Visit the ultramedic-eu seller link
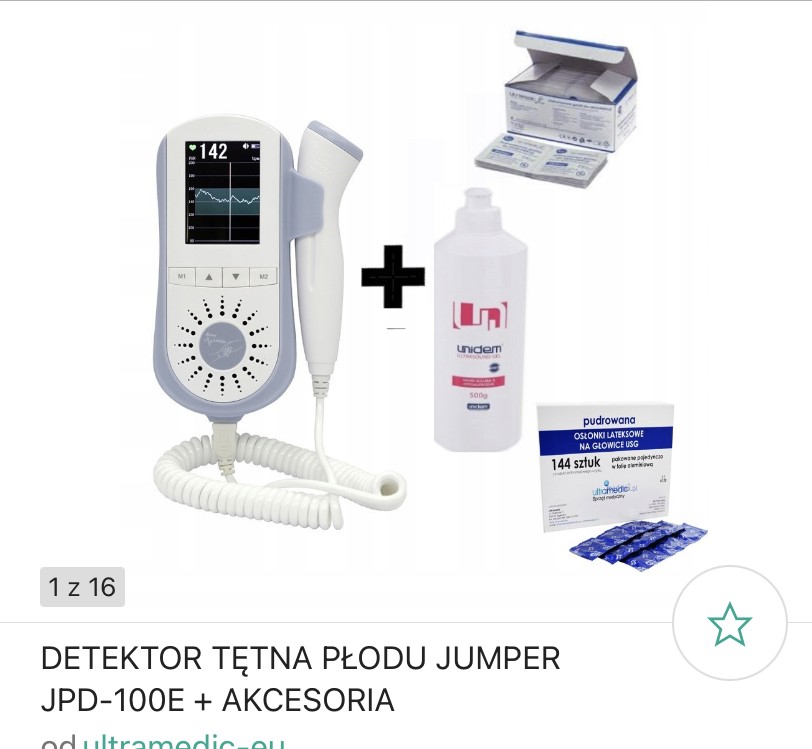The height and width of the screenshot is (749, 812). tap(183, 743)
